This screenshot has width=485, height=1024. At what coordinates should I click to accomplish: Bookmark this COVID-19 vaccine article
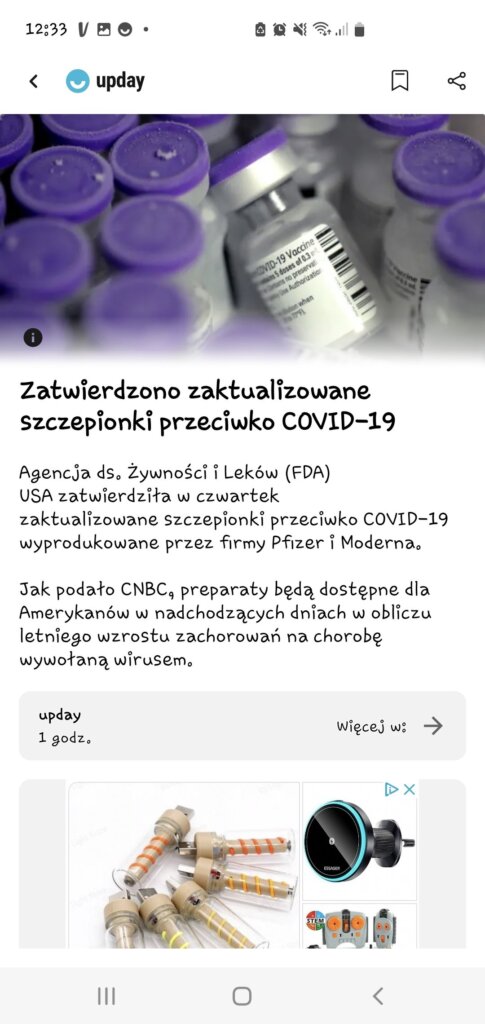(399, 81)
